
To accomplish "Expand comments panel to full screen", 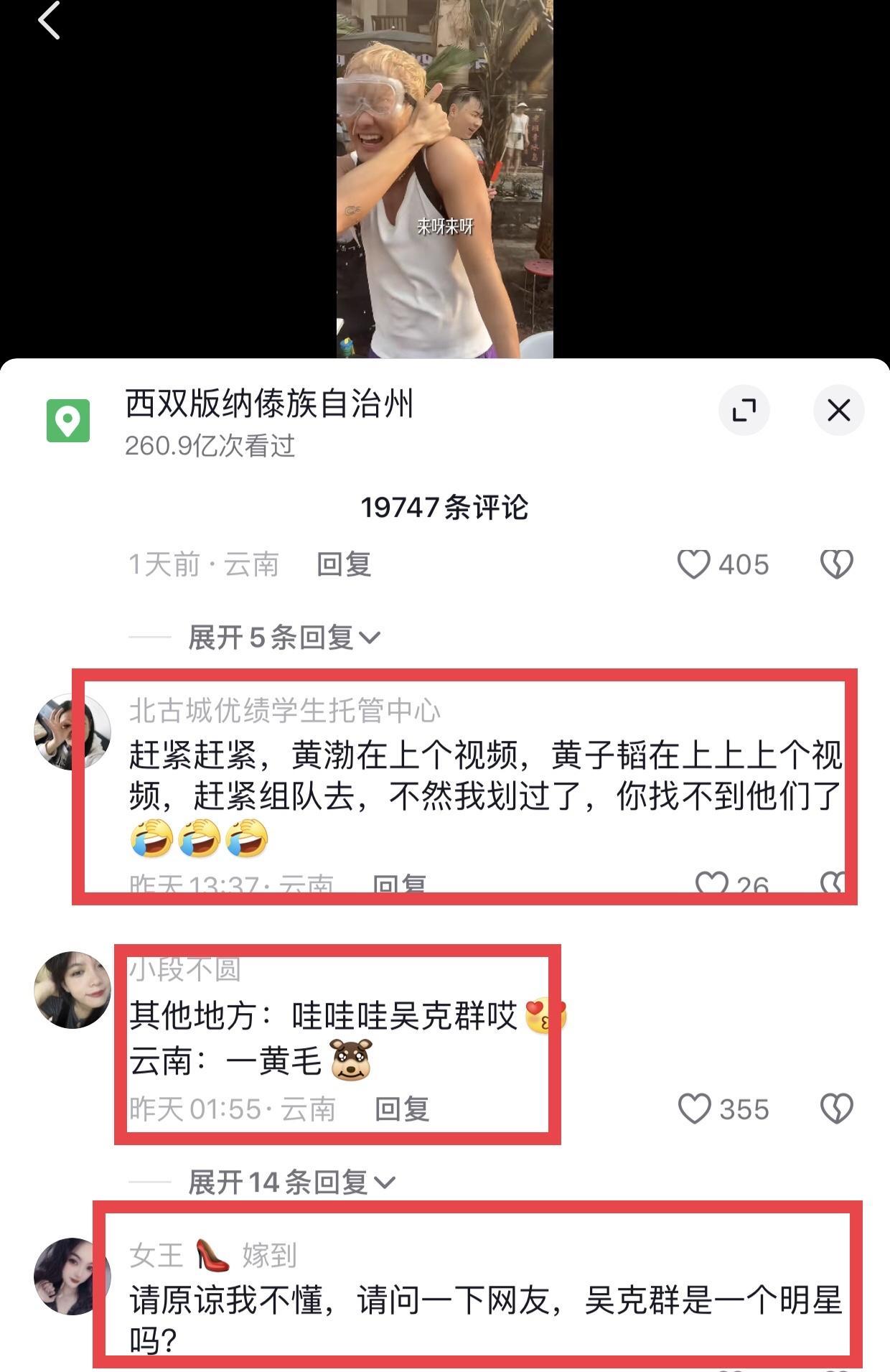I will click(744, 411).
